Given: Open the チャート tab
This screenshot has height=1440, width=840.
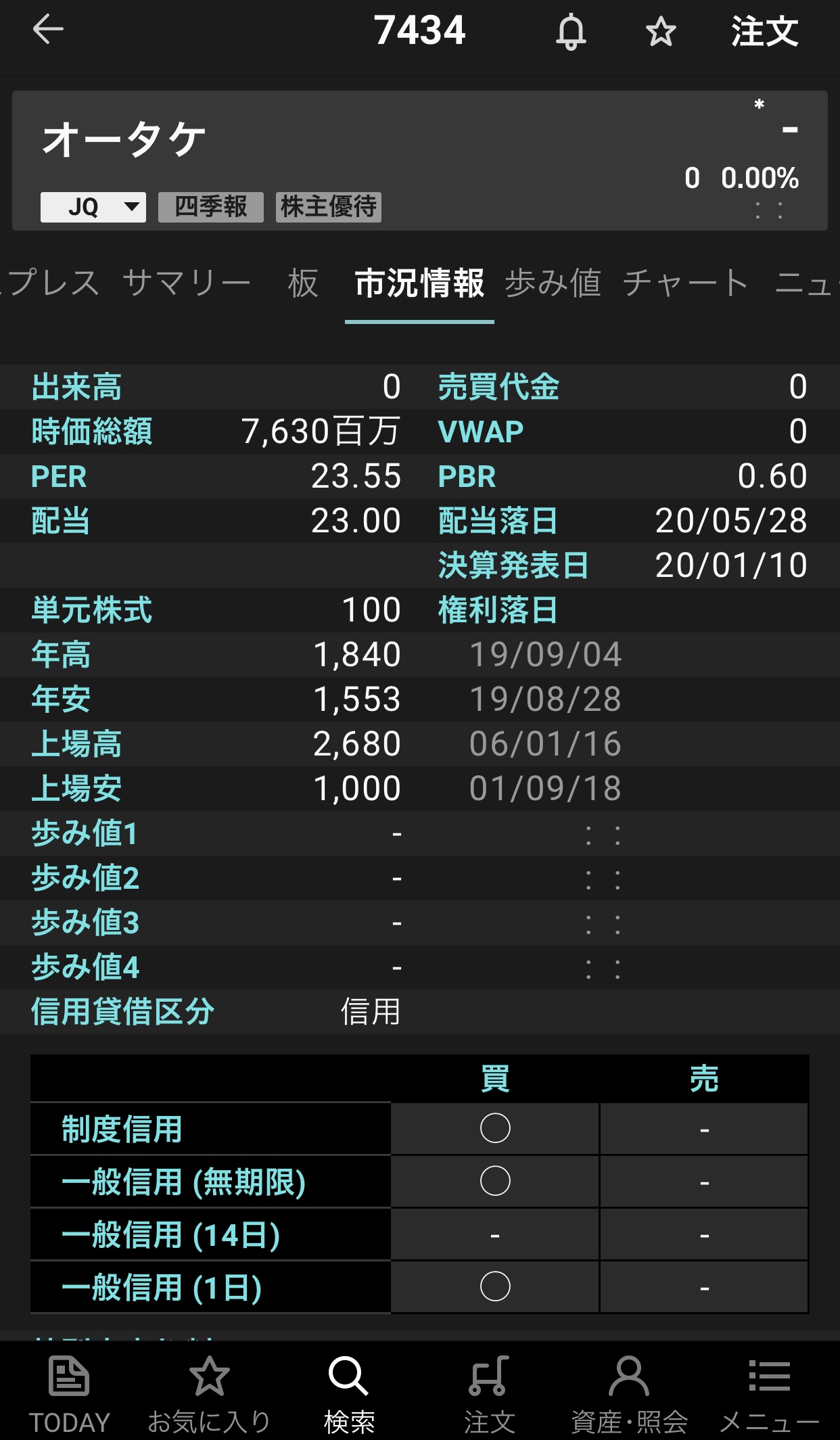Looking at the screenshot, I should [685, 283].
